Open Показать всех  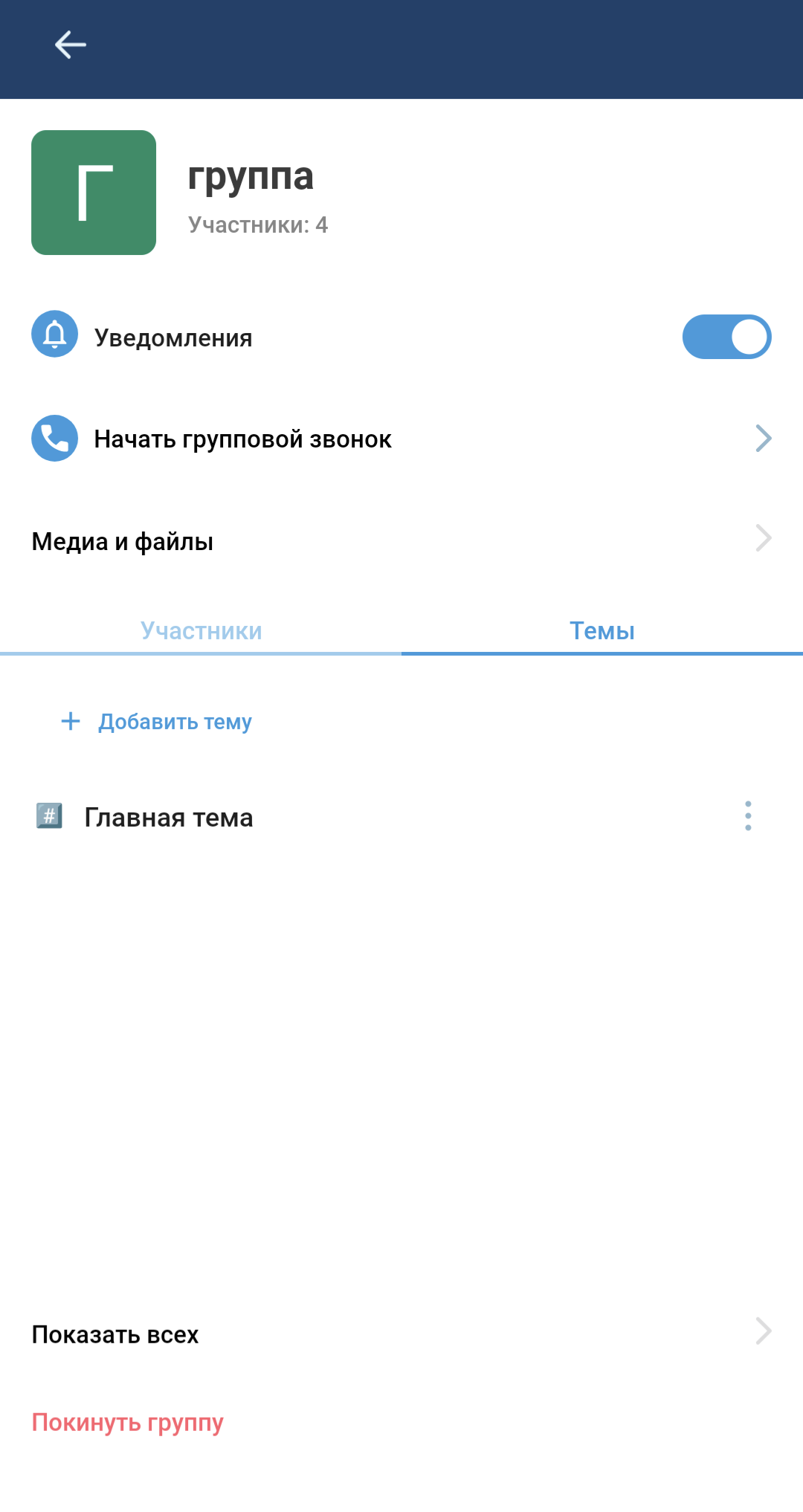pyautogui.click(x=115, y=1334)
